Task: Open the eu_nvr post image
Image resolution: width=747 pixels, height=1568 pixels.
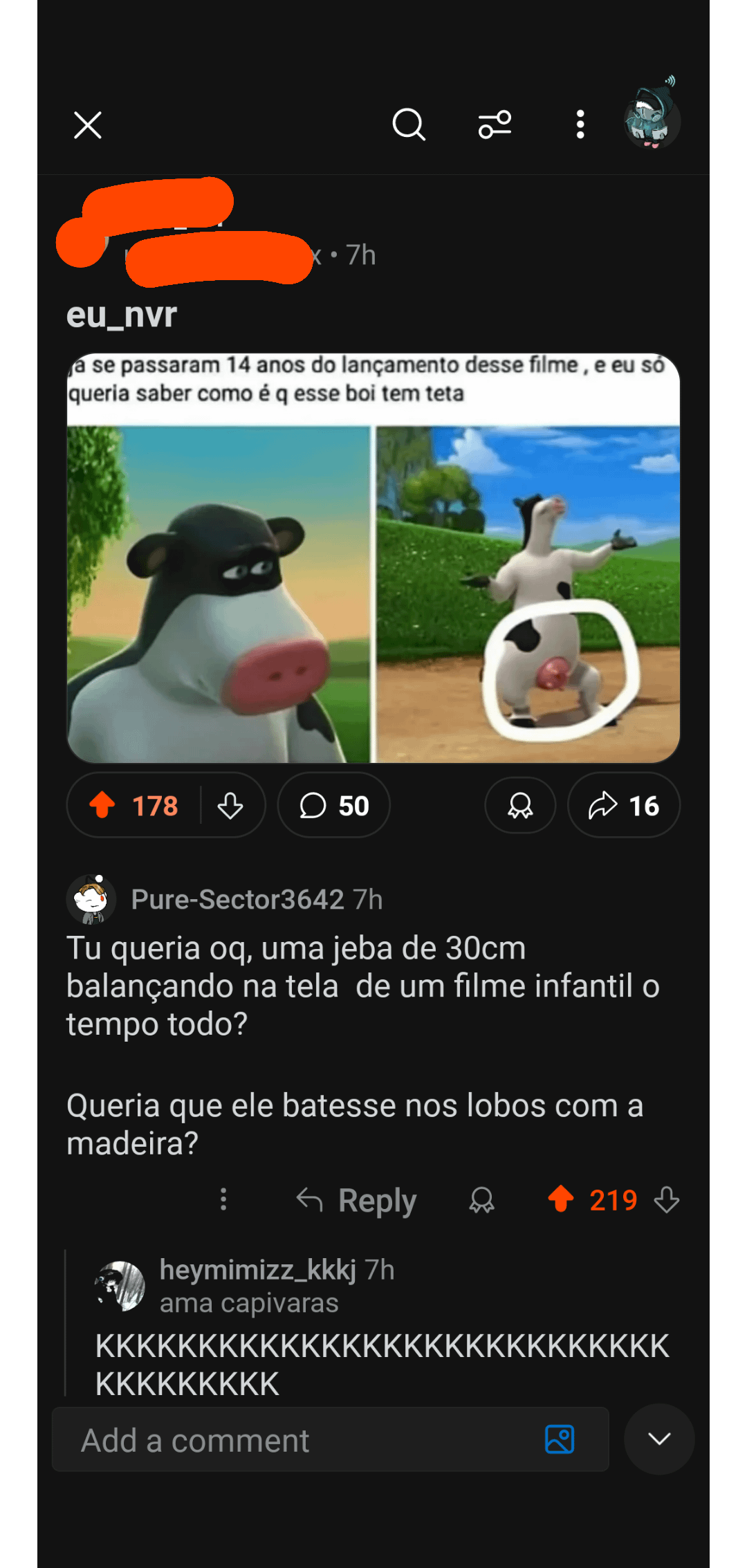Action: (373, 558)
